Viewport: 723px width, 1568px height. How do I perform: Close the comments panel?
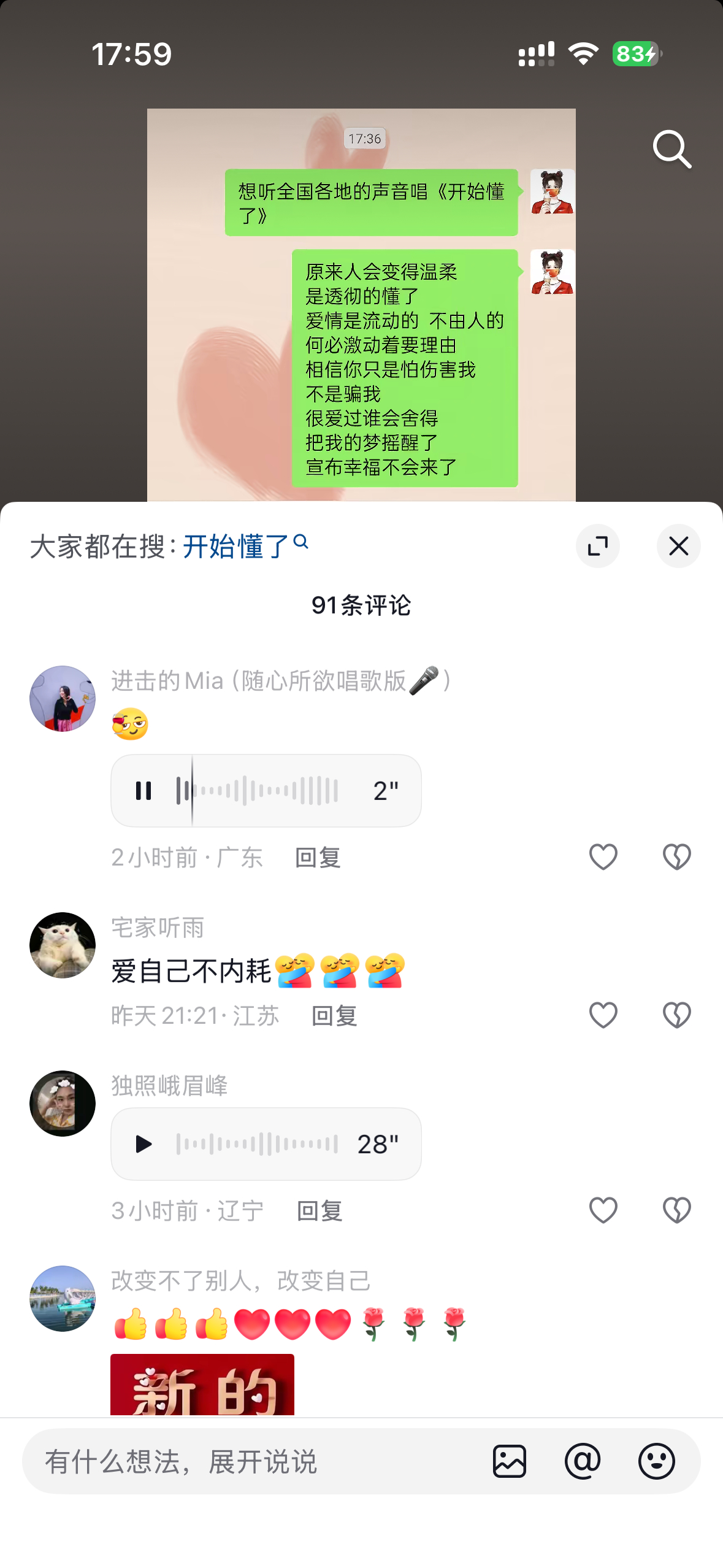(678, 546)
